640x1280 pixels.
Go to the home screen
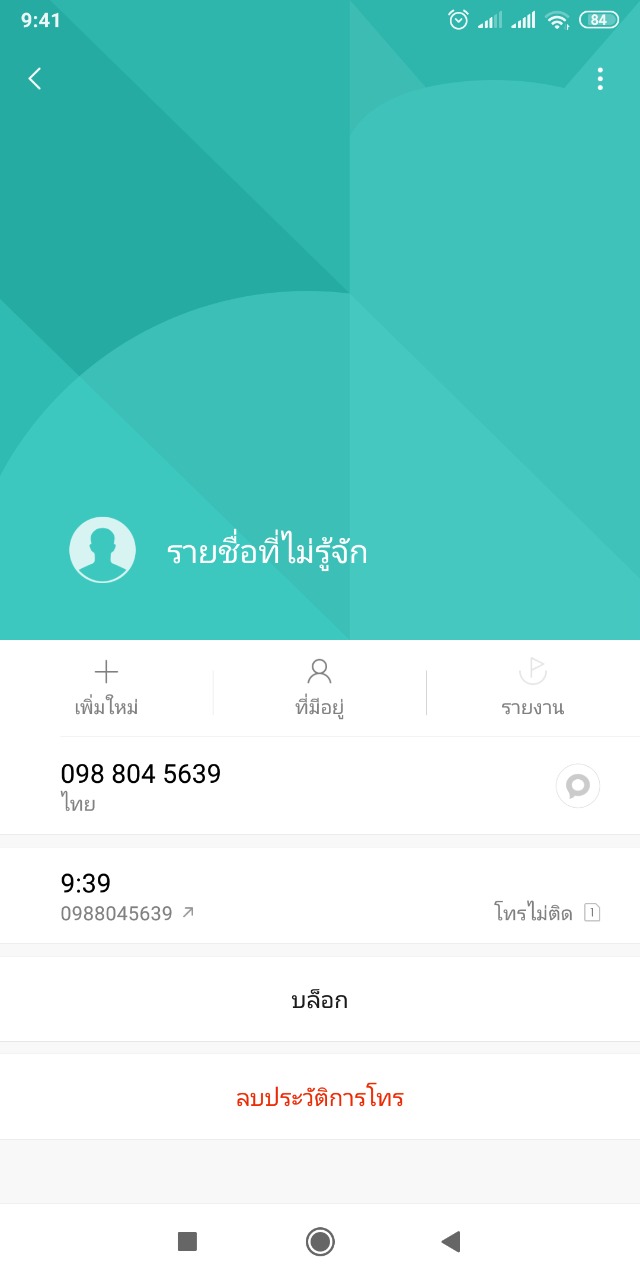coord(320,1242)
